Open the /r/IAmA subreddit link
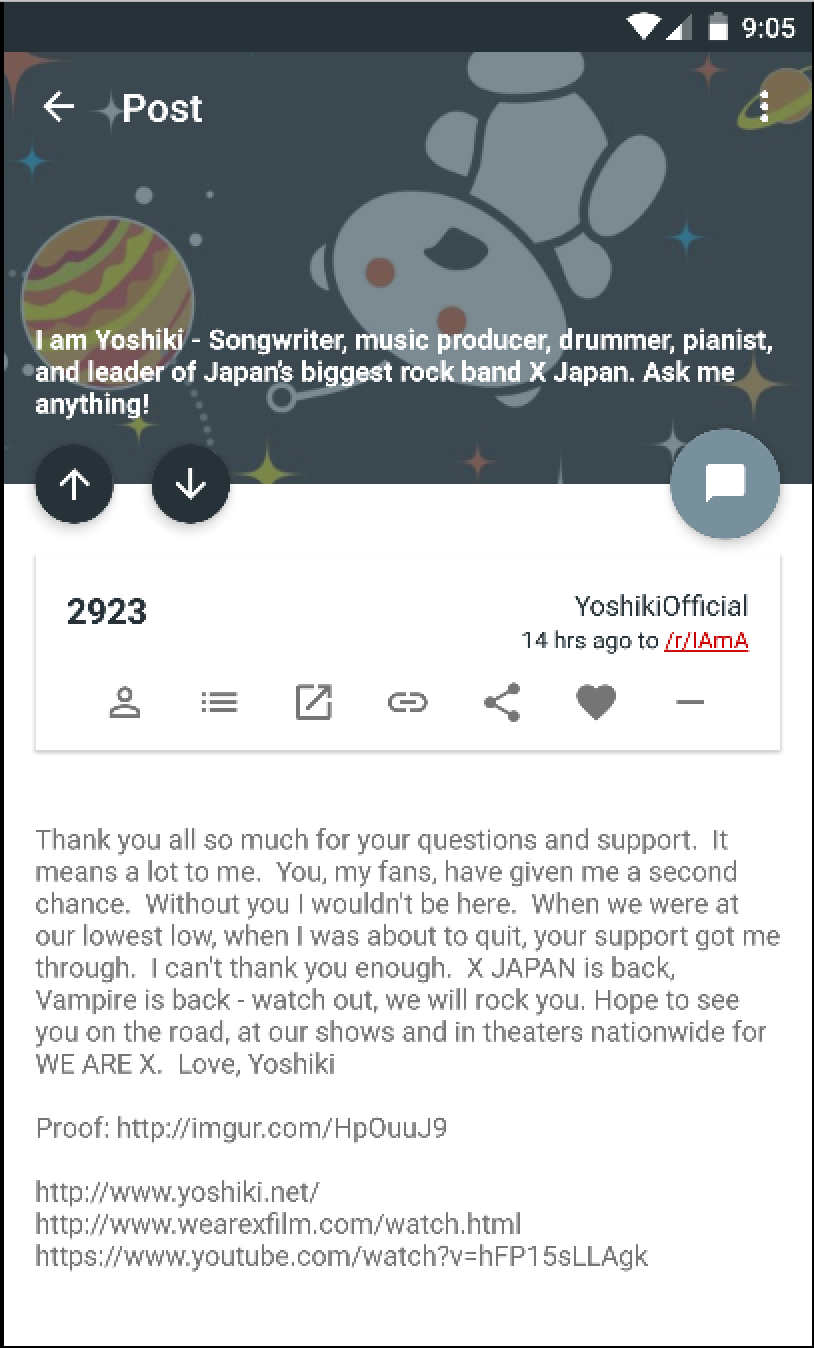Image resolution: width=814 pixels, height=1348 pixels. click(x=706, y=641)
